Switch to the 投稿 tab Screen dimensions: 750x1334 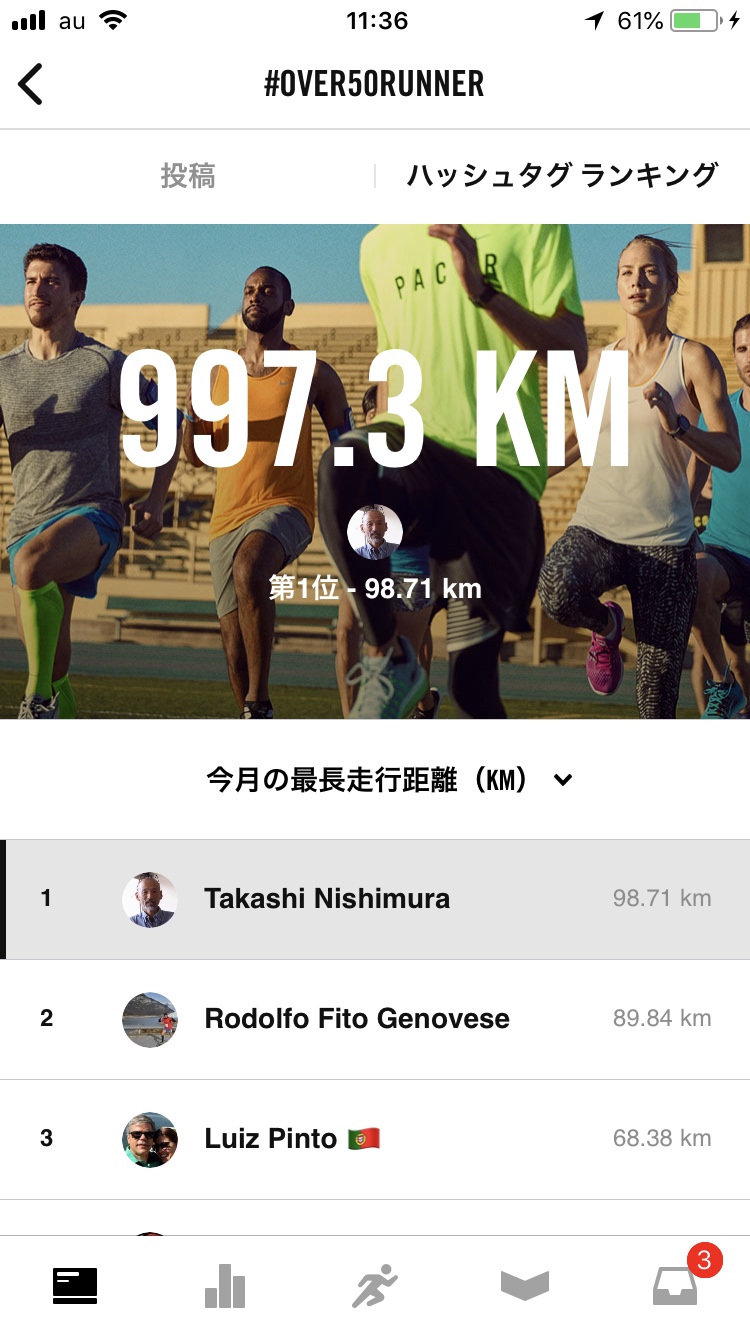(x=188, y=176)
